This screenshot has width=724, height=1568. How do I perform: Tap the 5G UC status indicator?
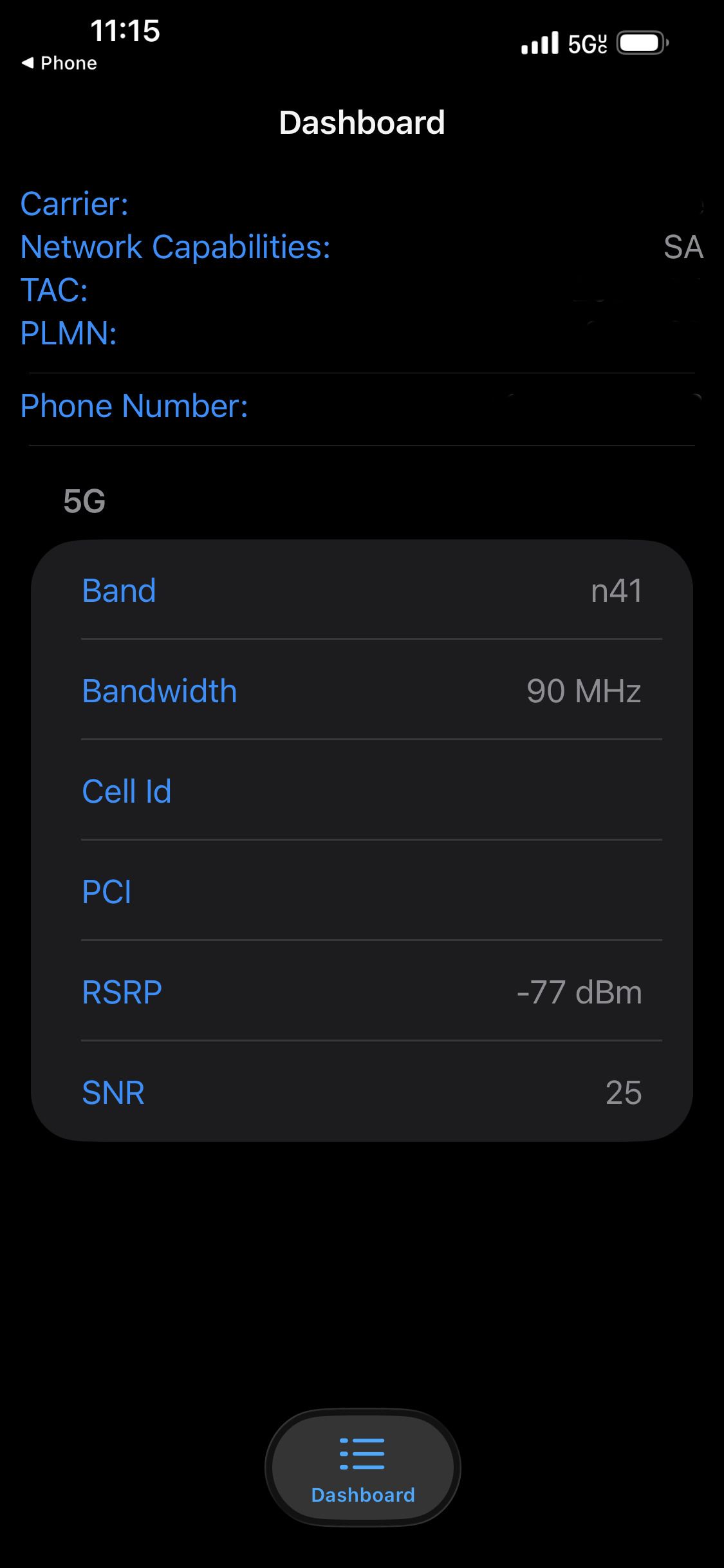click(586, 42)
